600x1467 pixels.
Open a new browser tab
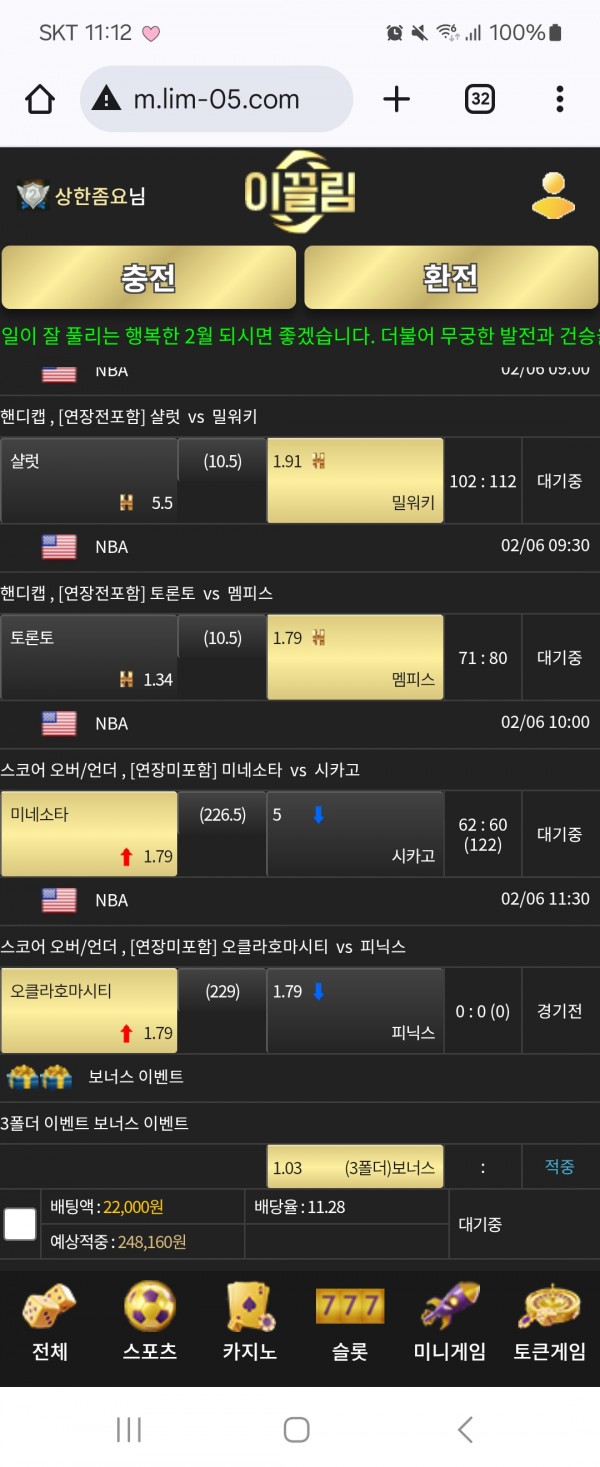tap(397, 99)
